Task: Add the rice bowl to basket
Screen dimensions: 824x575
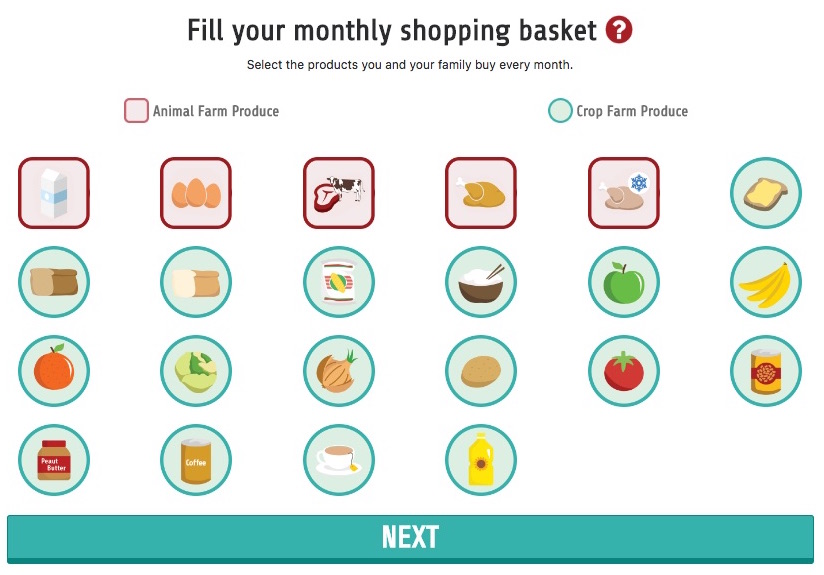Action: pos(481,282)
